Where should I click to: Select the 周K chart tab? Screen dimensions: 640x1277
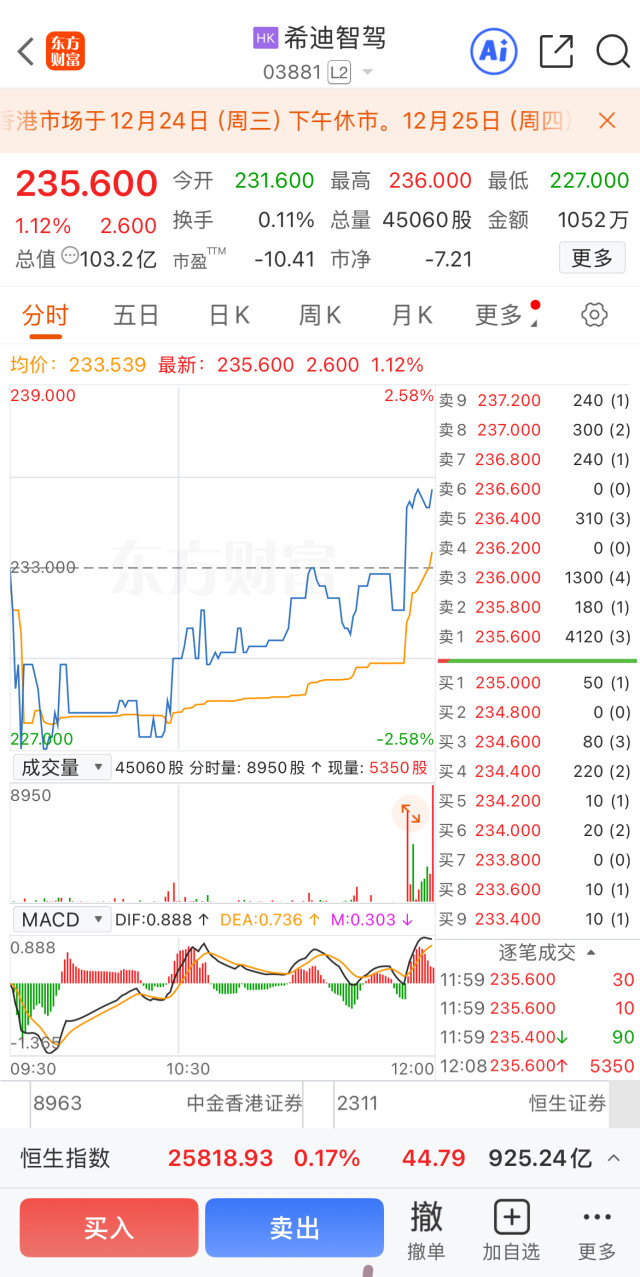319,316
